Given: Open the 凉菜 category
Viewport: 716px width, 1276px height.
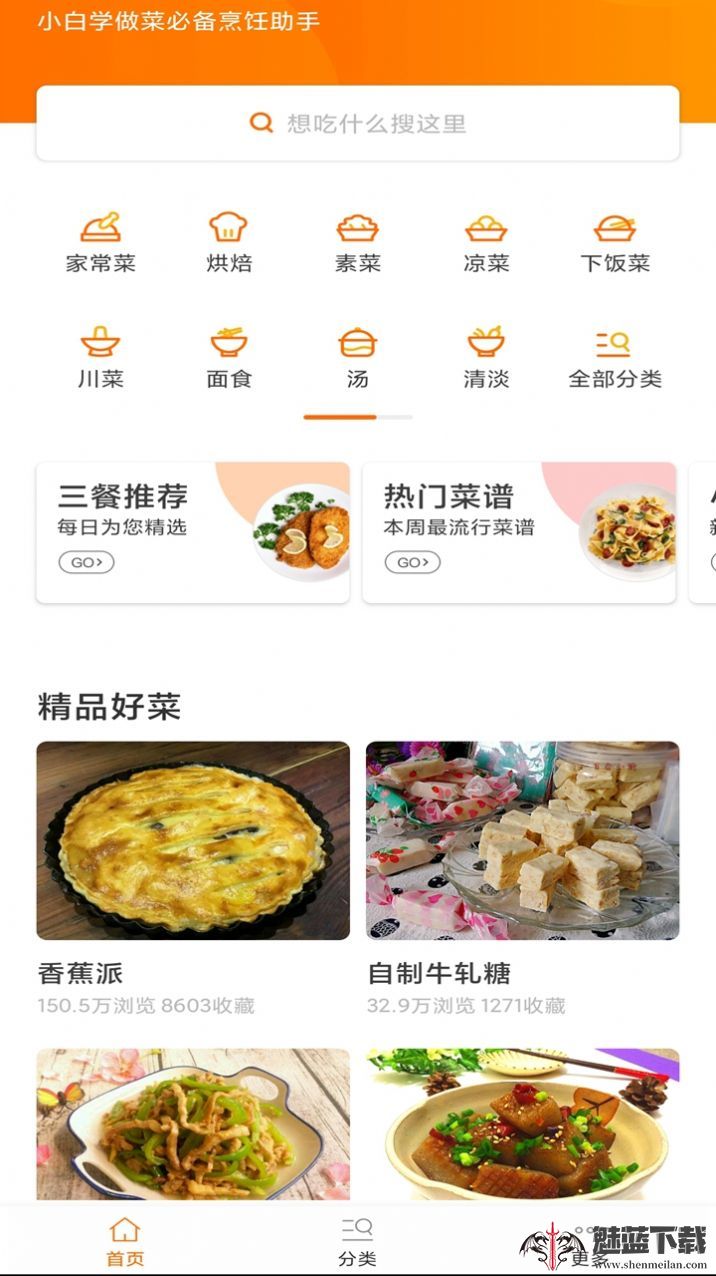Looking at the screenshot, I should (486, 242).
